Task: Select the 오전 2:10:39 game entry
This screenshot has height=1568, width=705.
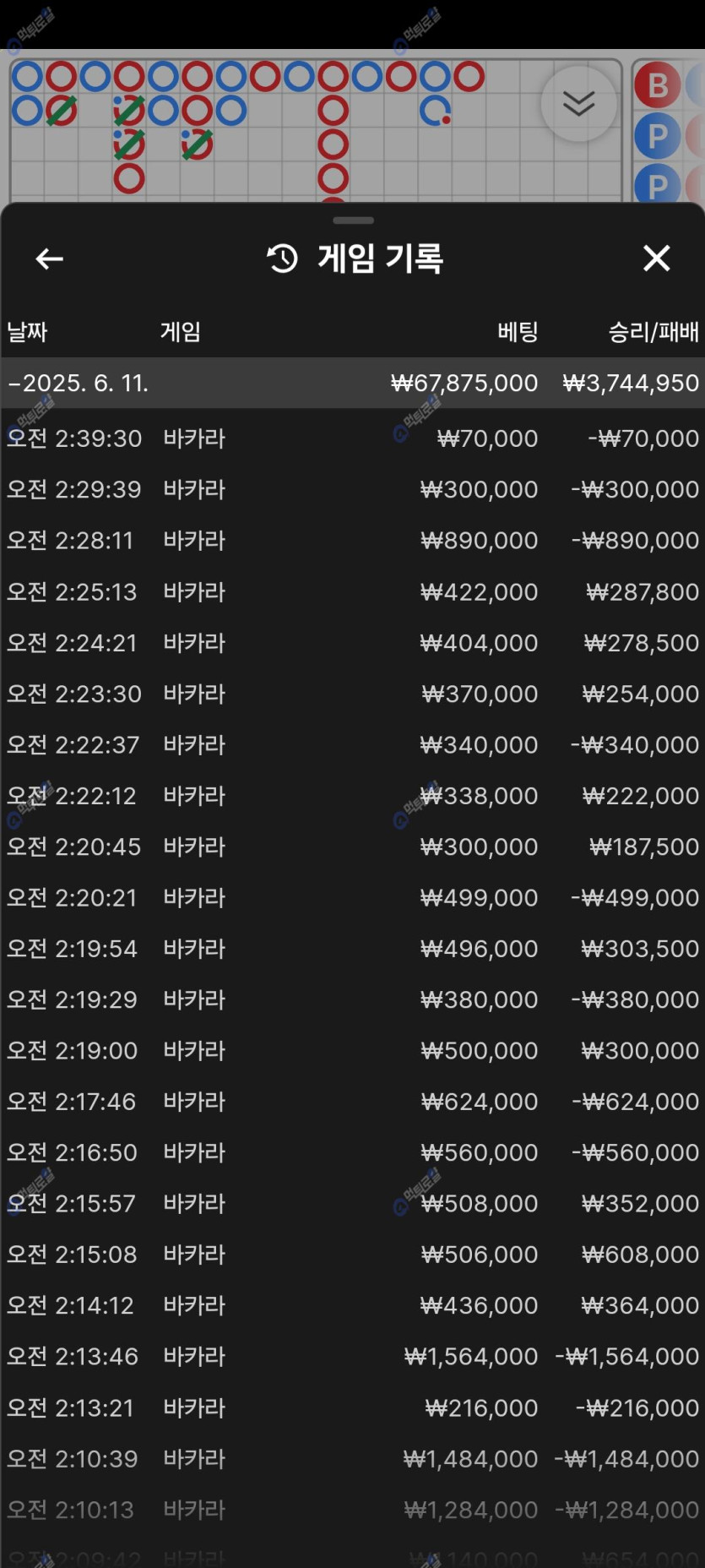Action: (352, 1458)
